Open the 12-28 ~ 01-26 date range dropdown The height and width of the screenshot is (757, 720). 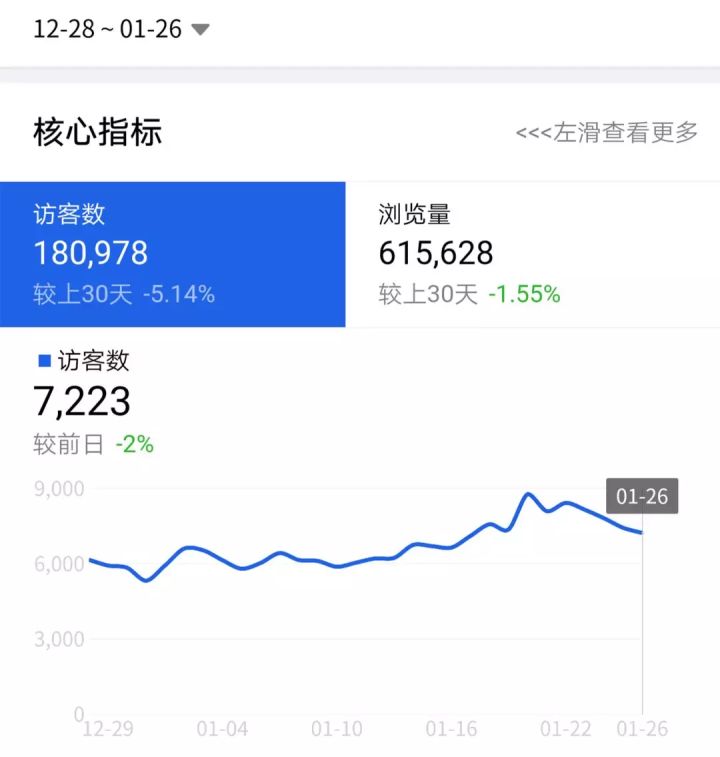coord(121,29)
